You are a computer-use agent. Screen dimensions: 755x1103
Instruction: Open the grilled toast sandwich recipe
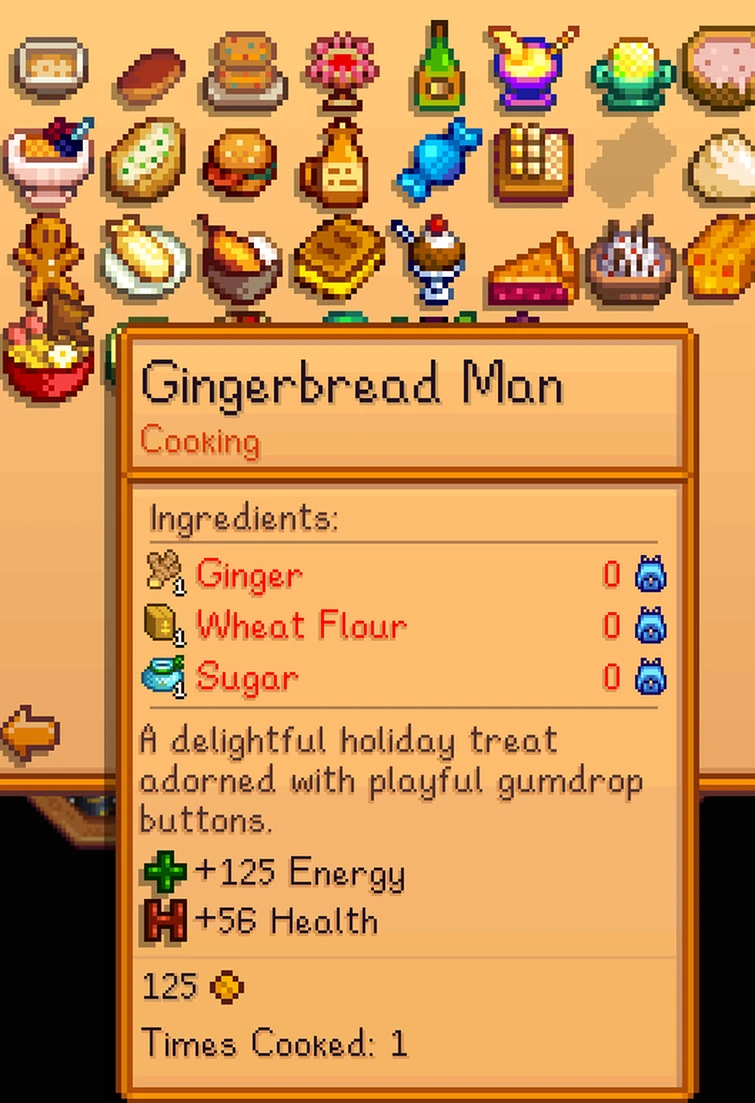[x=338, y=258]
